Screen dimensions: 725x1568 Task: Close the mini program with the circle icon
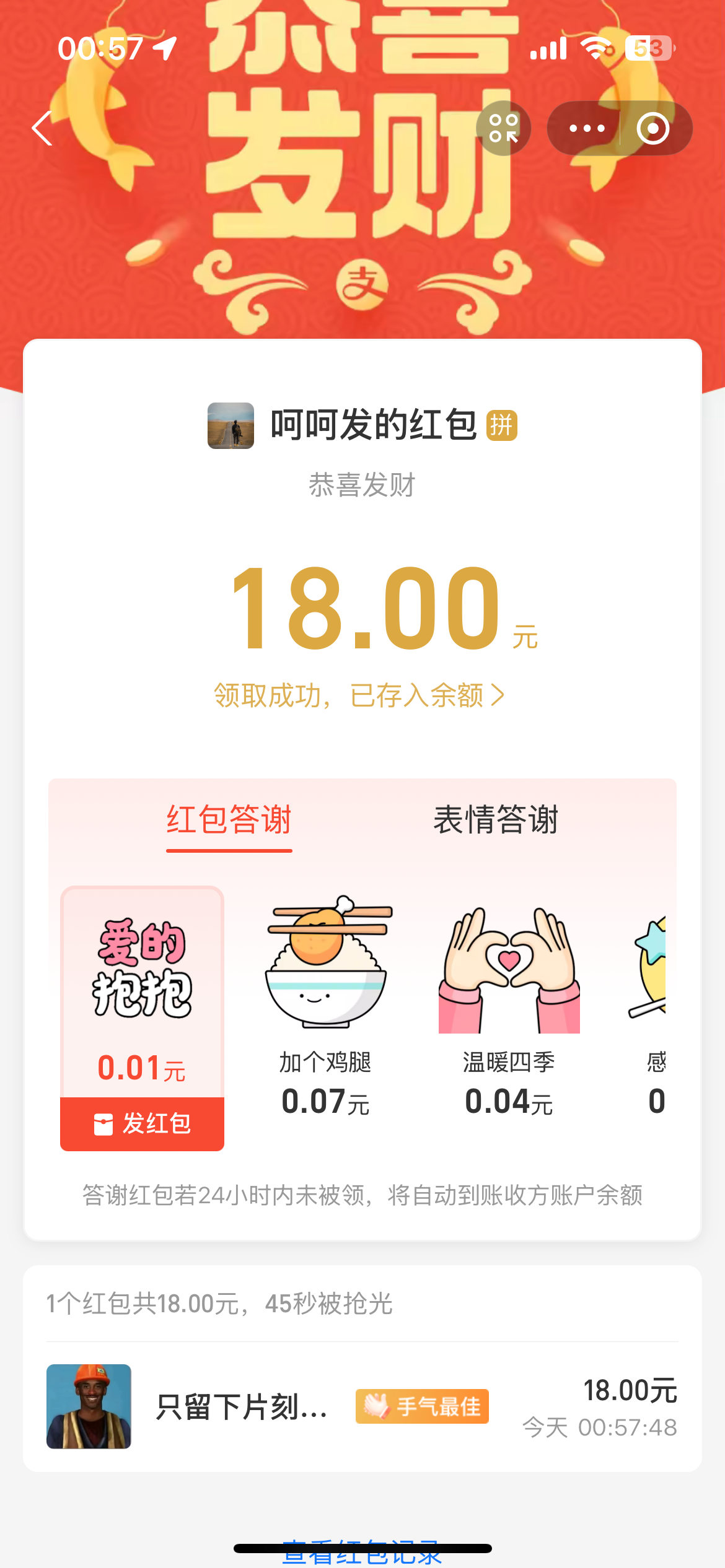click(x=653, y=128)
